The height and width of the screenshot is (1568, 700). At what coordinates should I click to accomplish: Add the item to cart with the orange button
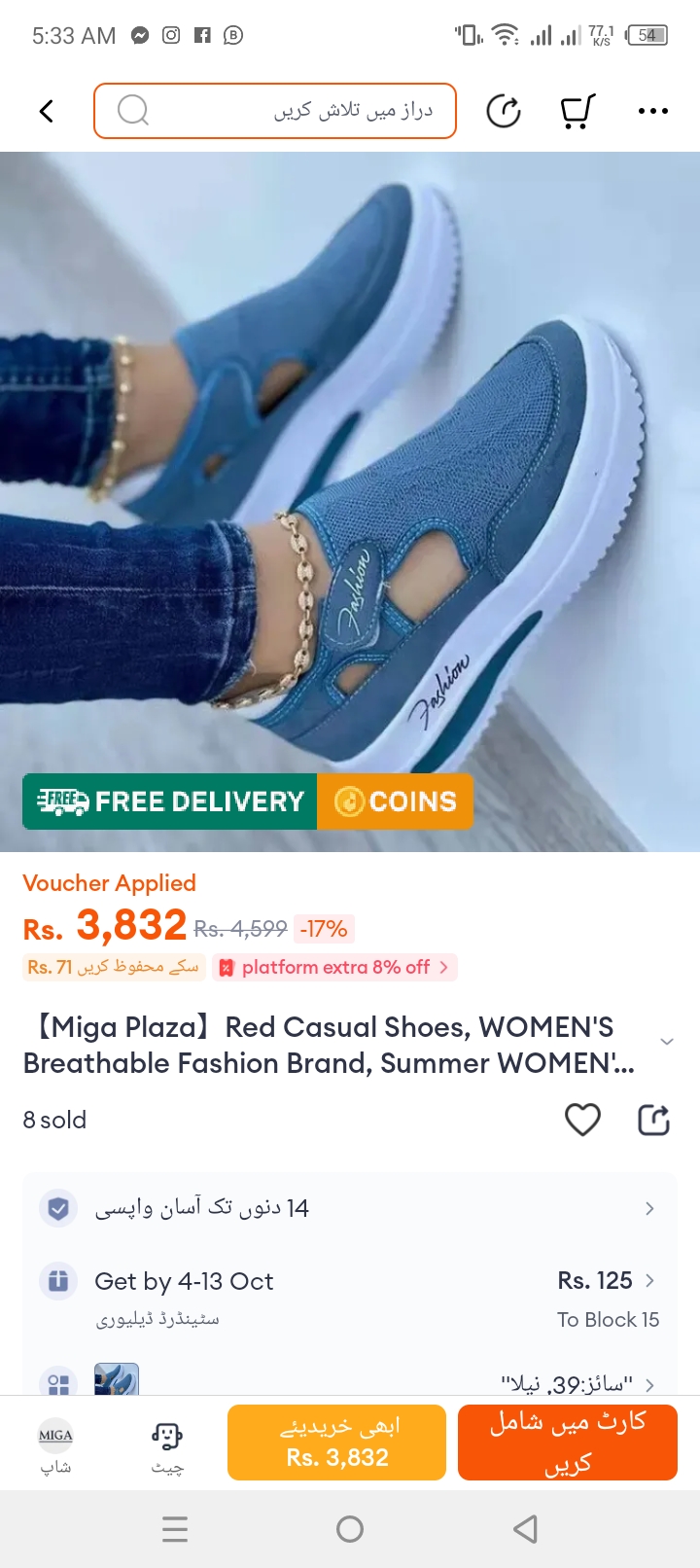click(x=567, y=1443)
